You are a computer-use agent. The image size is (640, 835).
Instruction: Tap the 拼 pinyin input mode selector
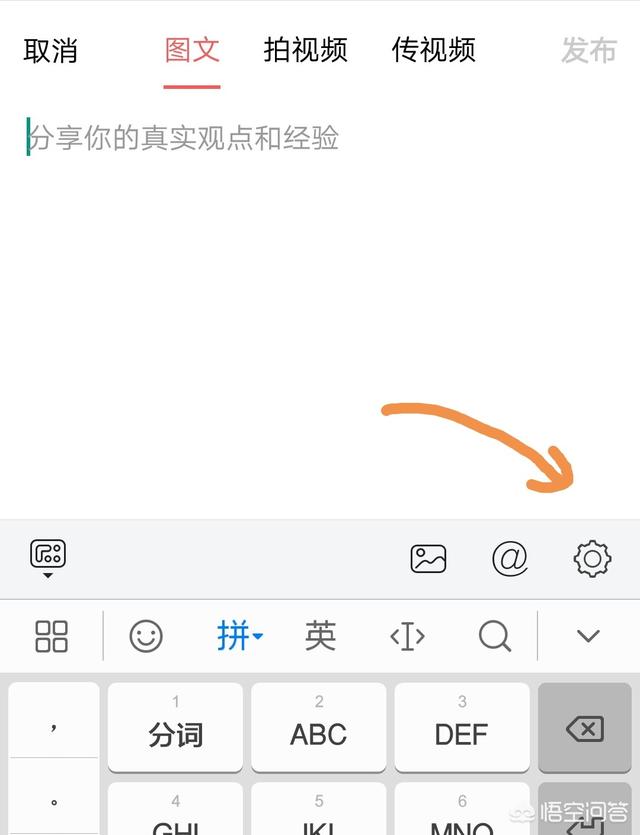click(x=238, y=636)
